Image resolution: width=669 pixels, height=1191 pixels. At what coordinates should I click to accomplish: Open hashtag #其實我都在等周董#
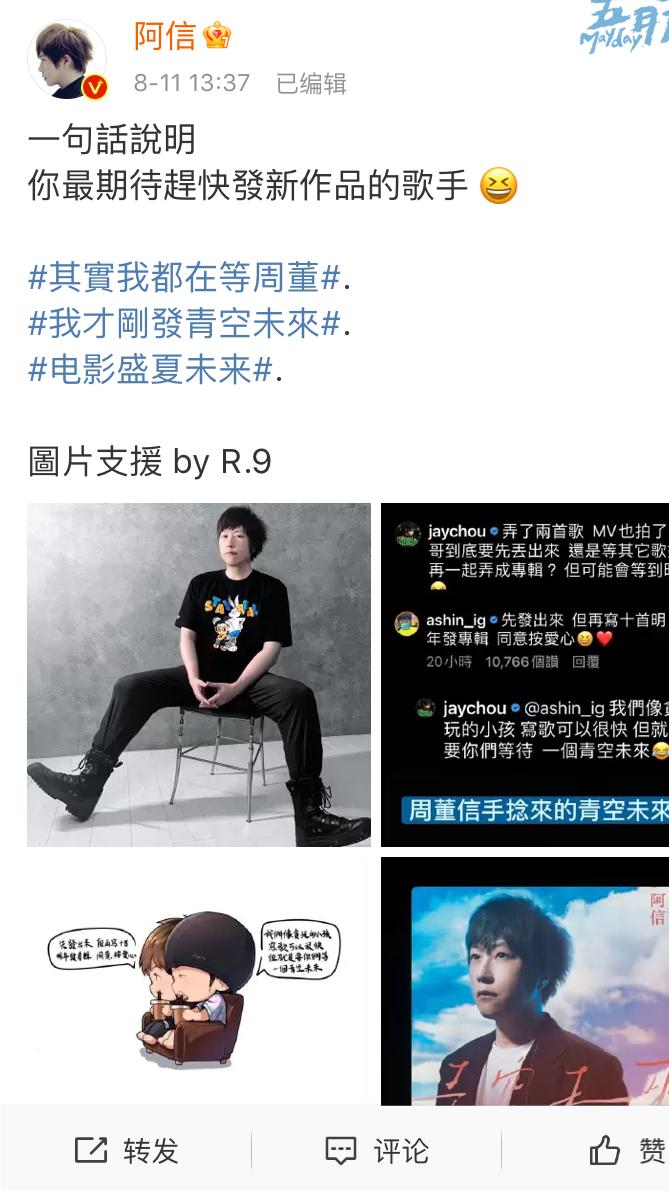[185, 277]
